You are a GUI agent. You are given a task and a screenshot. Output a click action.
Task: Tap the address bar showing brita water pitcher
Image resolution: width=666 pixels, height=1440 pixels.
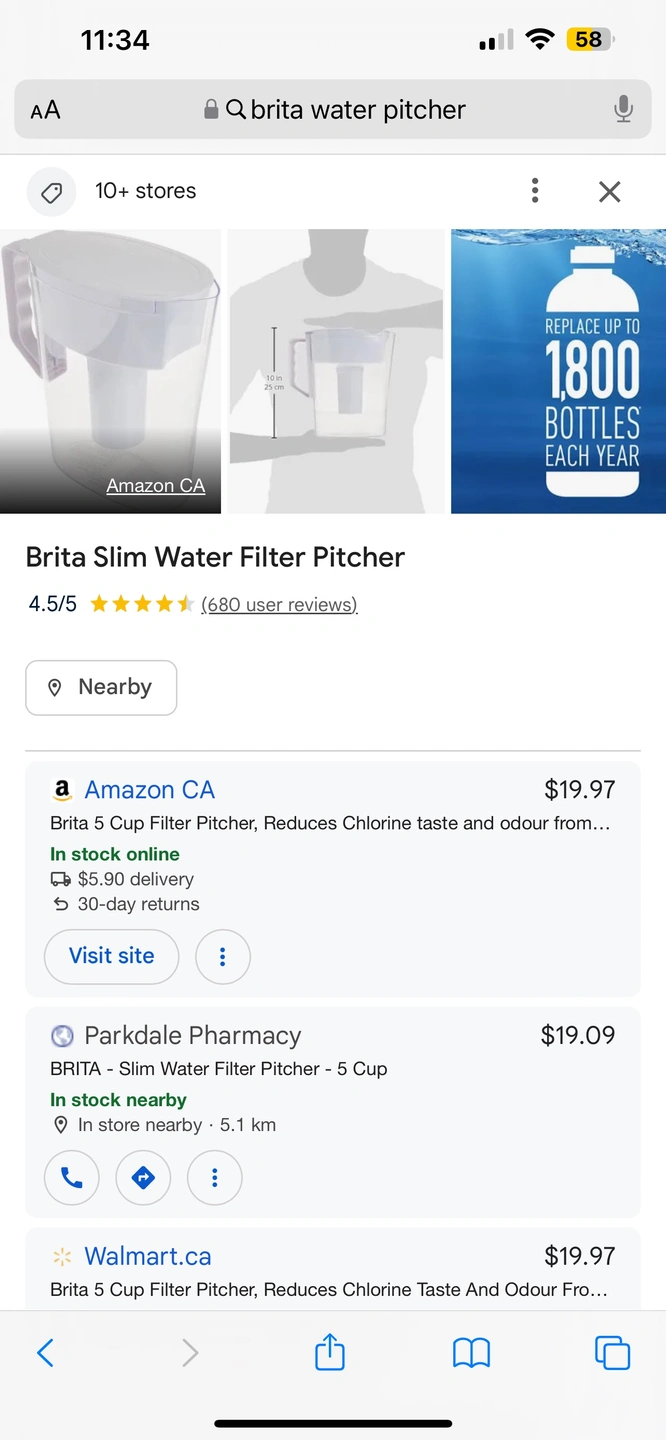(x=333, y=110)
